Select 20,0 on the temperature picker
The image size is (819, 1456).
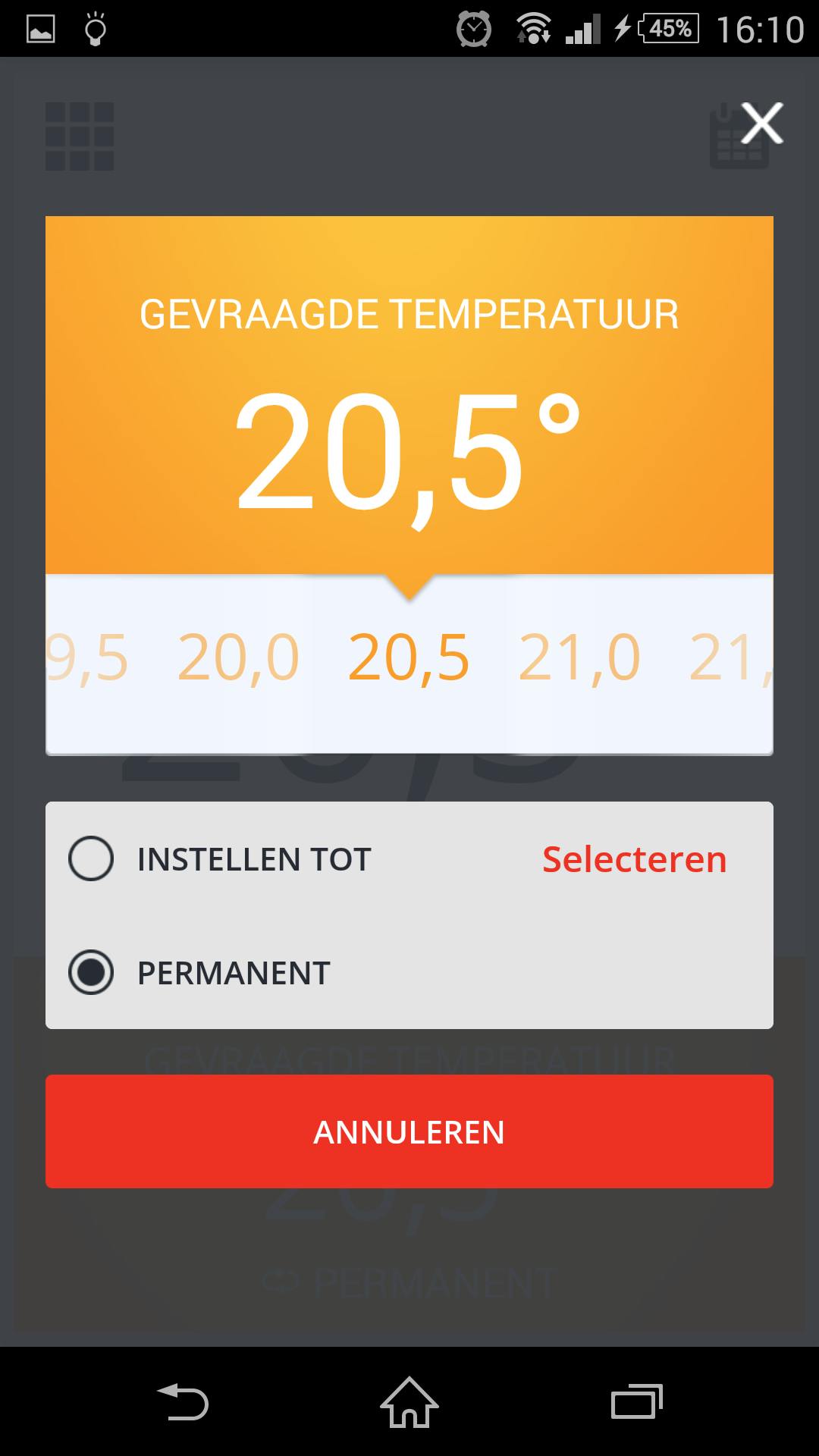click(238, 658)
